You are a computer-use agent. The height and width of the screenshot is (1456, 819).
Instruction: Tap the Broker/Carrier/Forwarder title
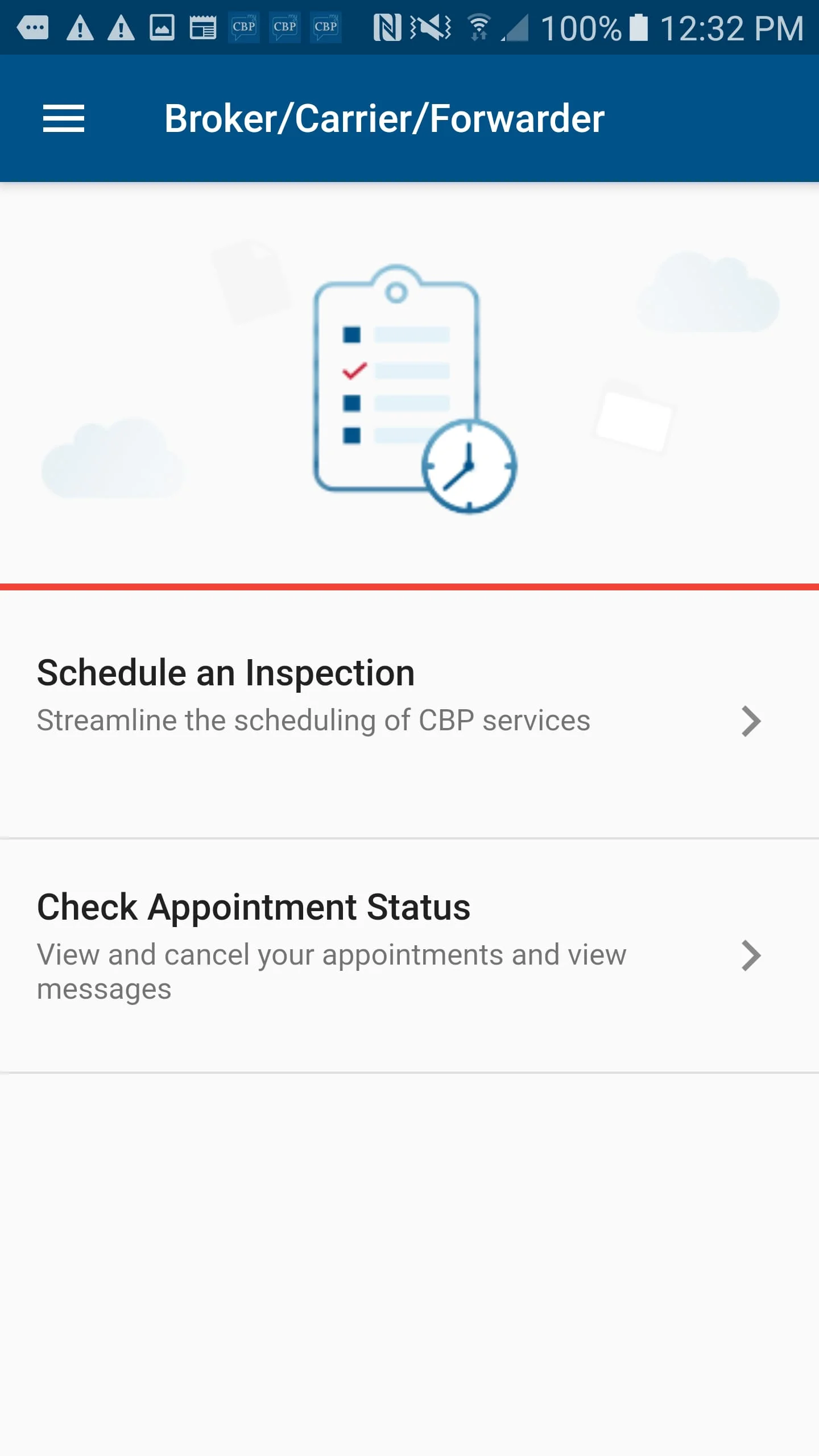point(383,118)
